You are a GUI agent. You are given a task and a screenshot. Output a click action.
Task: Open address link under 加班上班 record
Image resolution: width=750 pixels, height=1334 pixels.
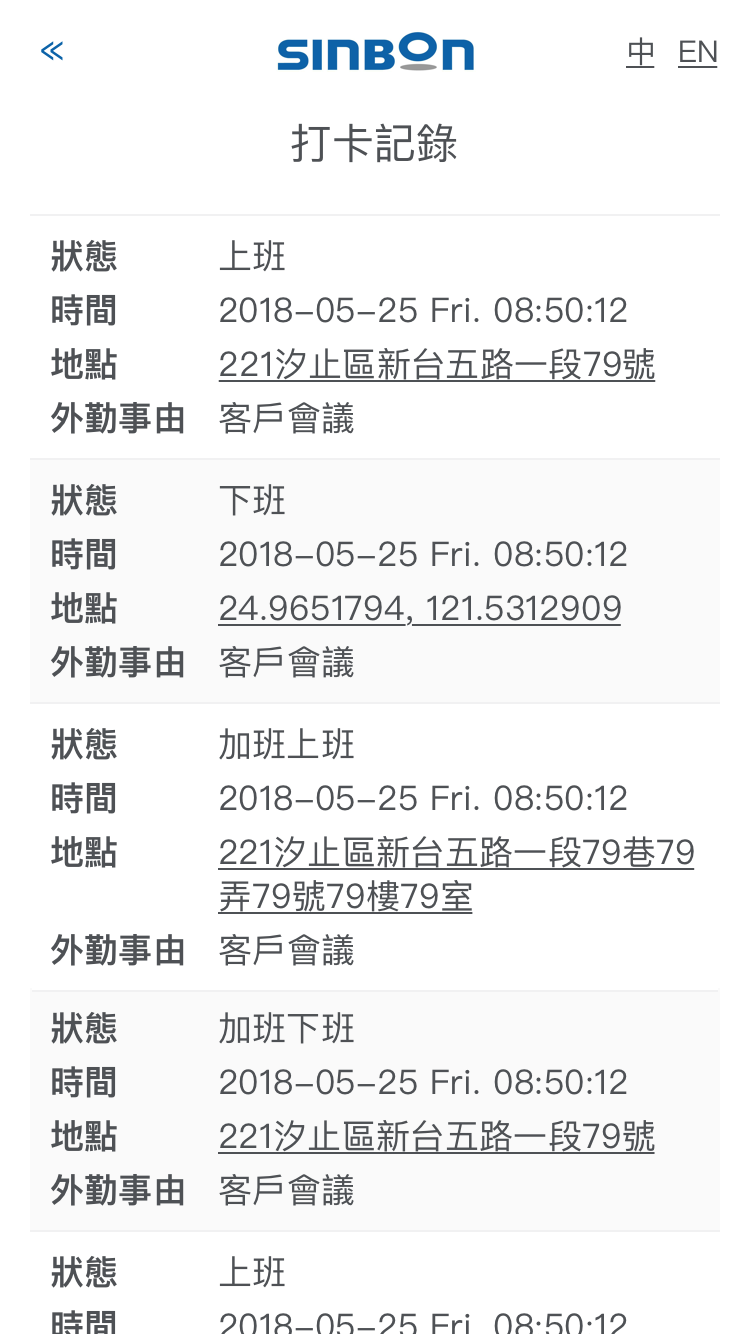click(457, 875)
